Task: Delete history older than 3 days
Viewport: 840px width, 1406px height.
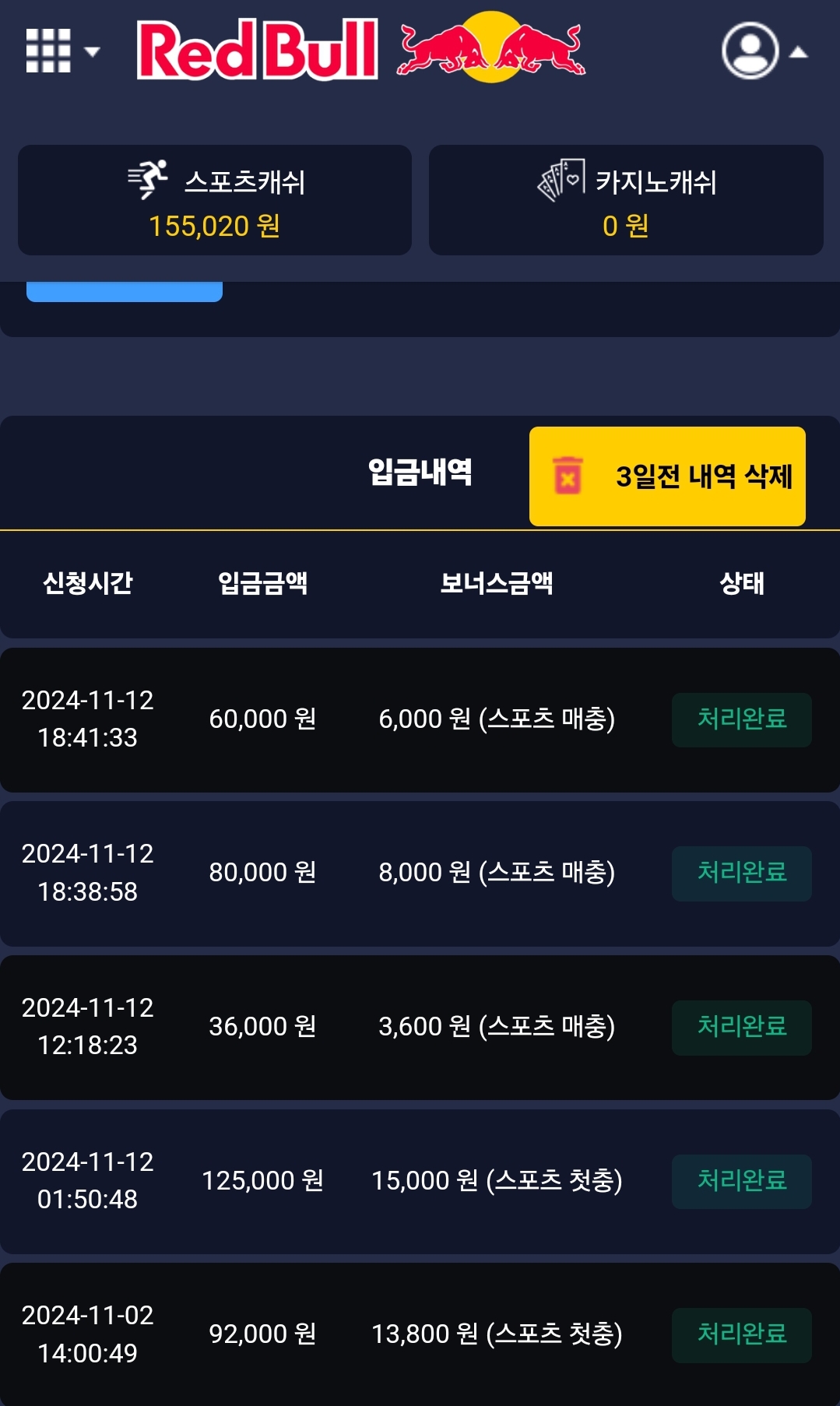Action: [667, 476]
